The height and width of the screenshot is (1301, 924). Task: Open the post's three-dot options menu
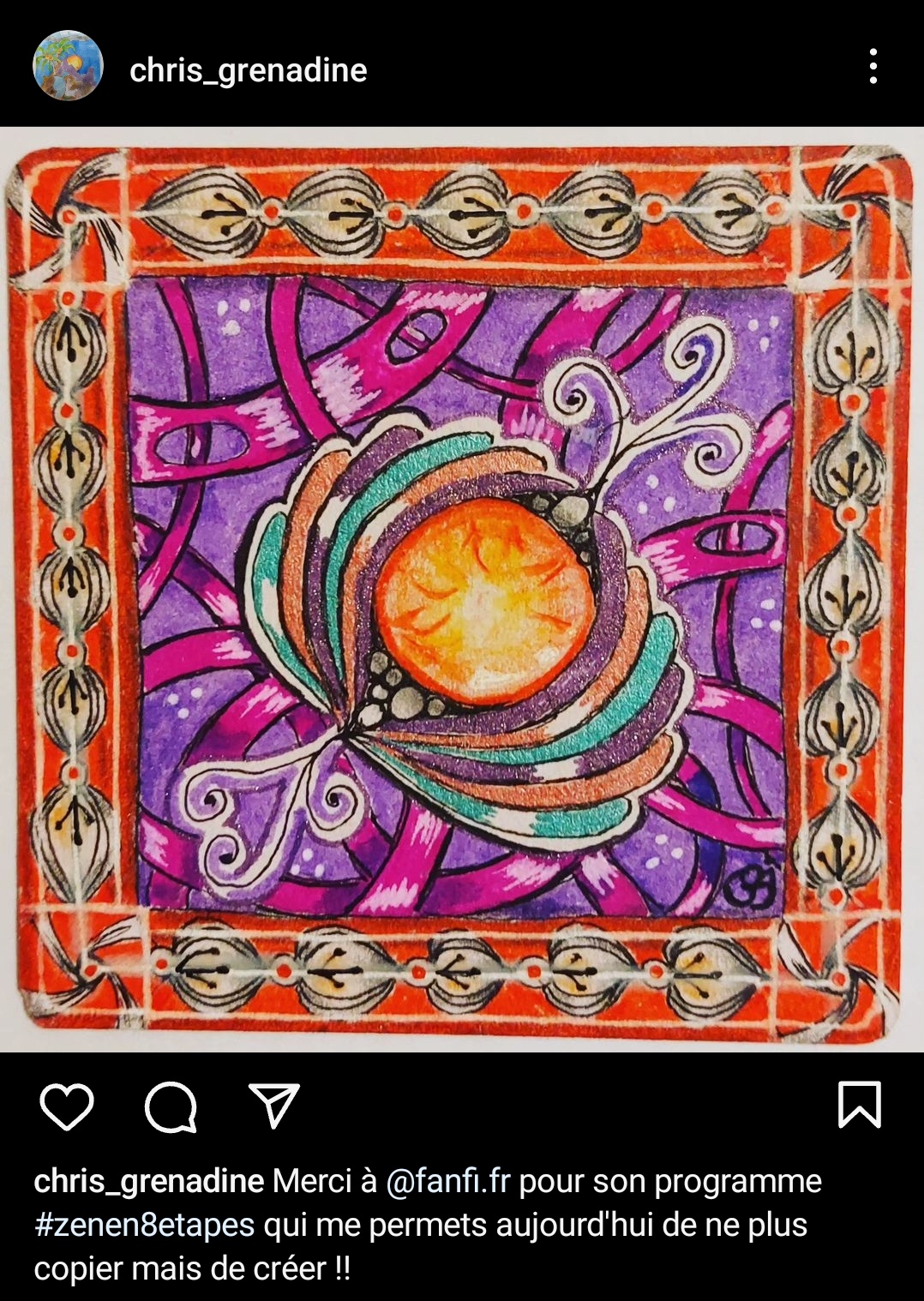click(873, 66)
